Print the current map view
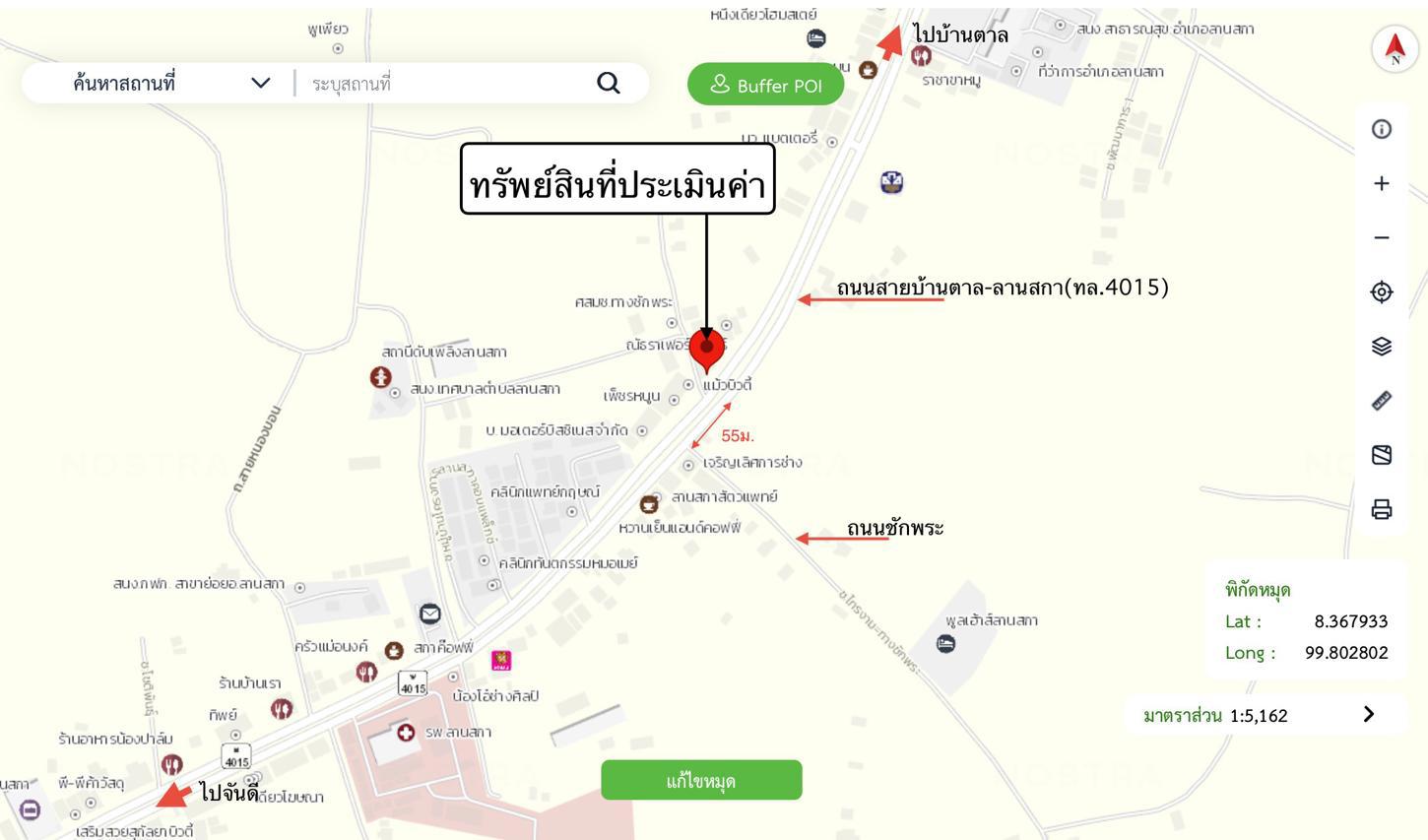 pos(1382,509)
